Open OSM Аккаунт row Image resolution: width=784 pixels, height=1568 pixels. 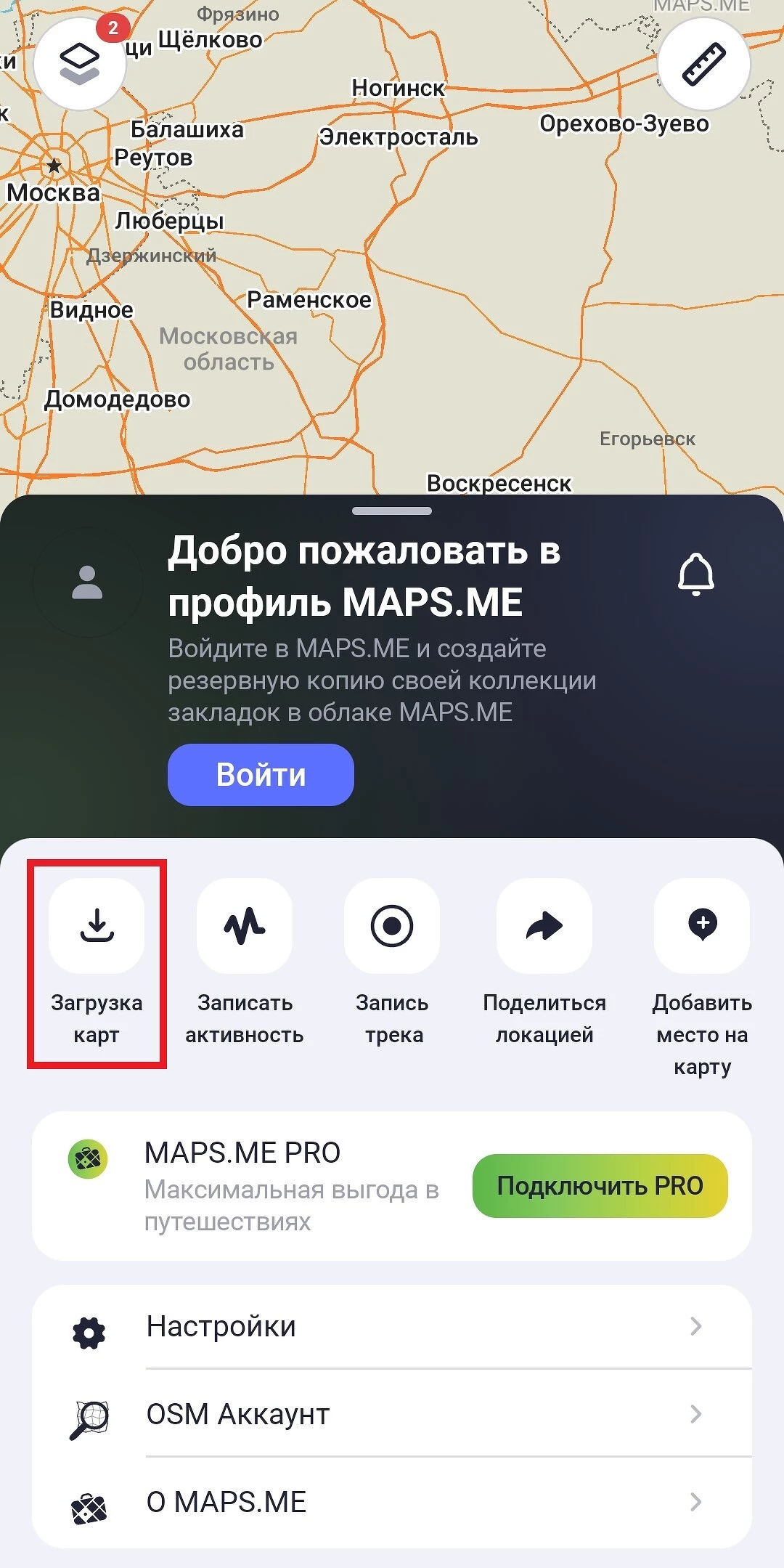click(392, 1414)
